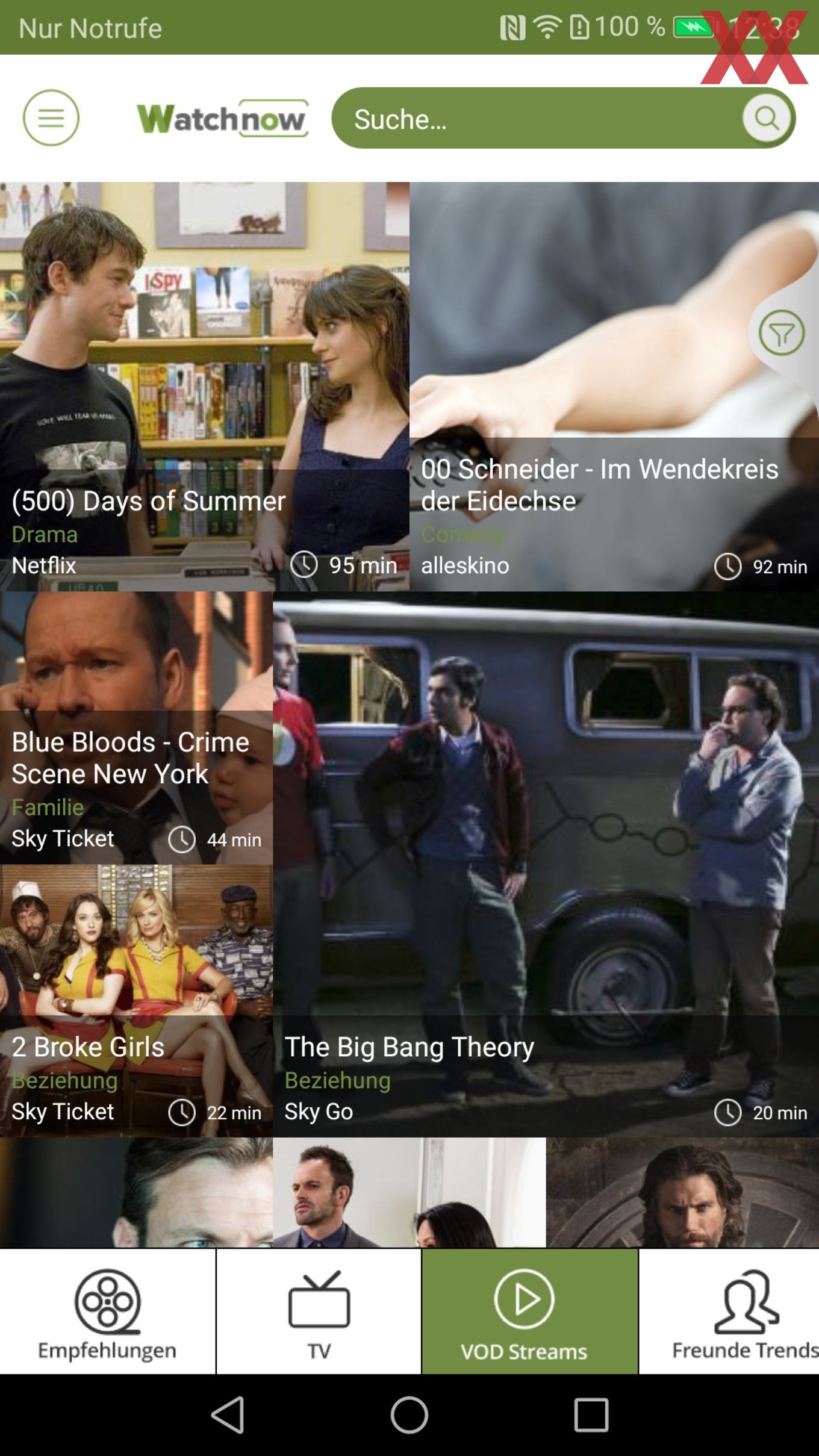Open the 2 Broke Girls tile
Viewport: 819px width, 1456px height.
[136, 1001]
